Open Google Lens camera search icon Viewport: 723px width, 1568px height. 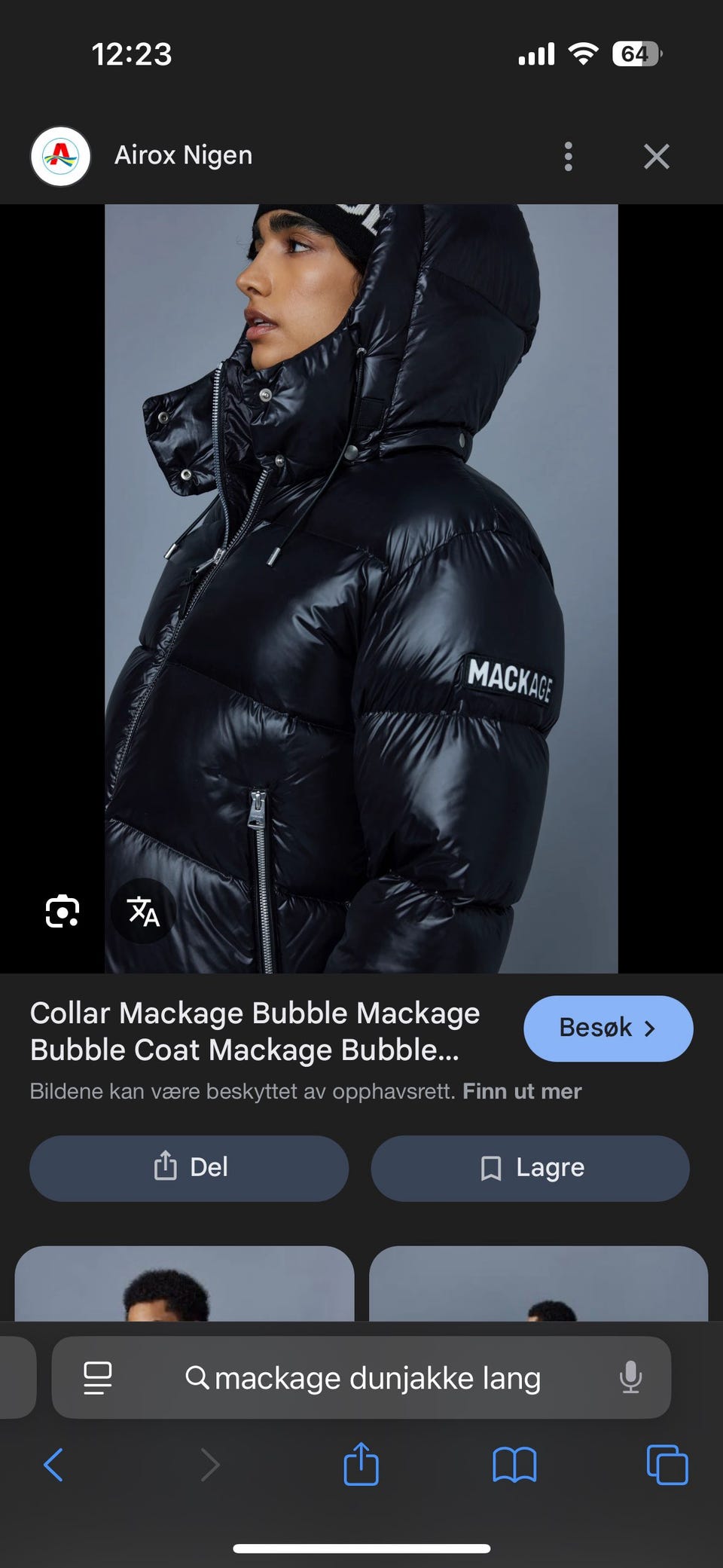click(x=63, y=912)
